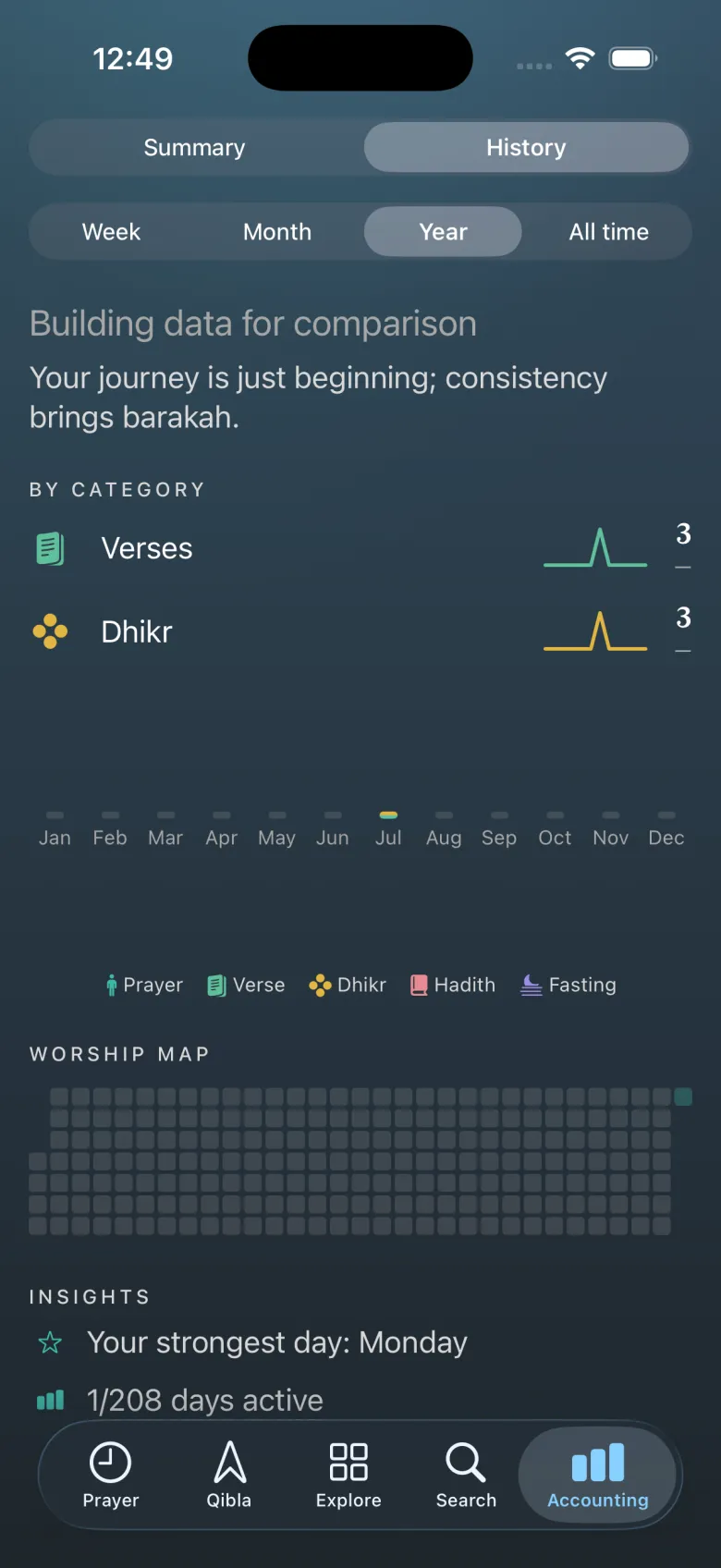The height and width of the screenshot is (1568, 721).
Task: Switch to the Summary segment
Action: pyautogui.click(x=195, y=148)
